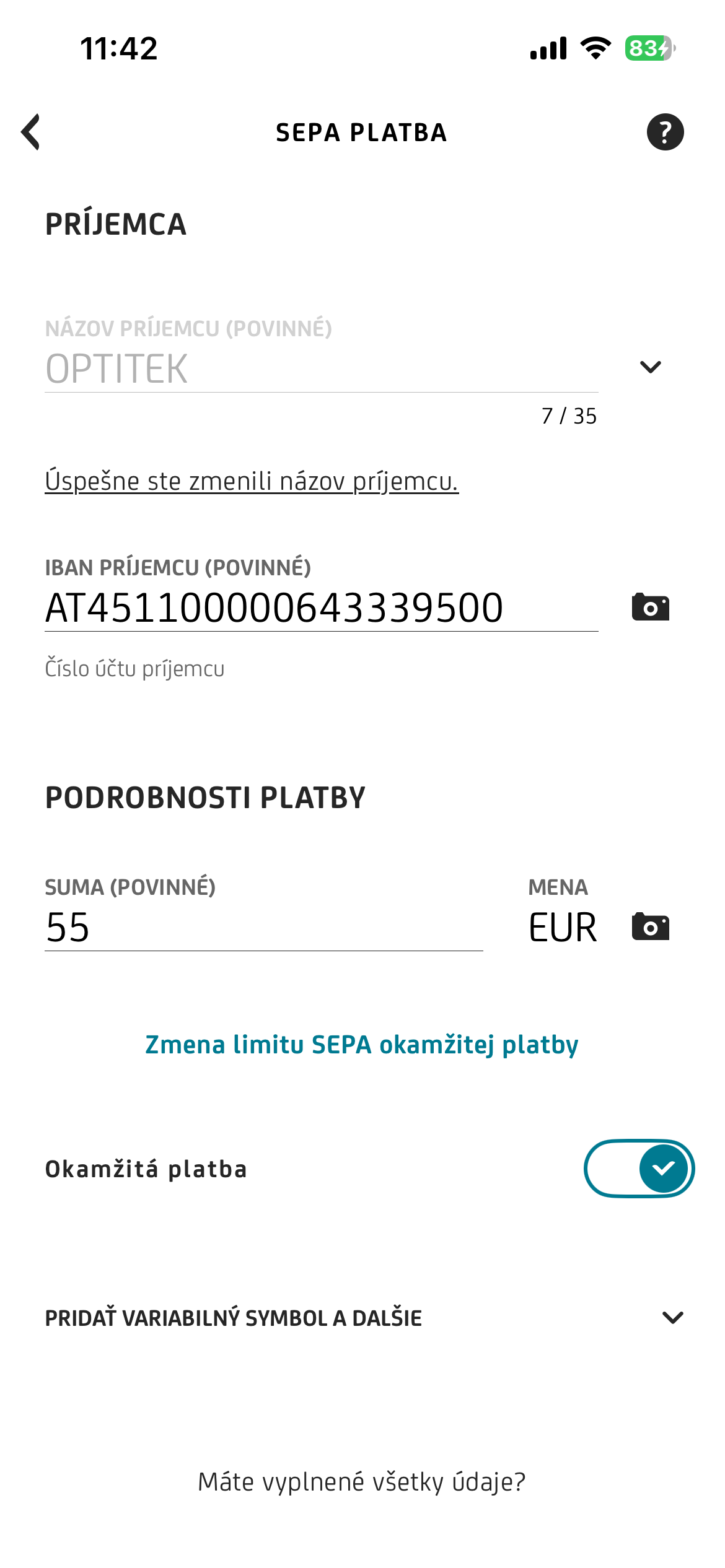Tap the clock showing 11:42
This screenshot has width=725, height=1568.
[x=120, y=48]
